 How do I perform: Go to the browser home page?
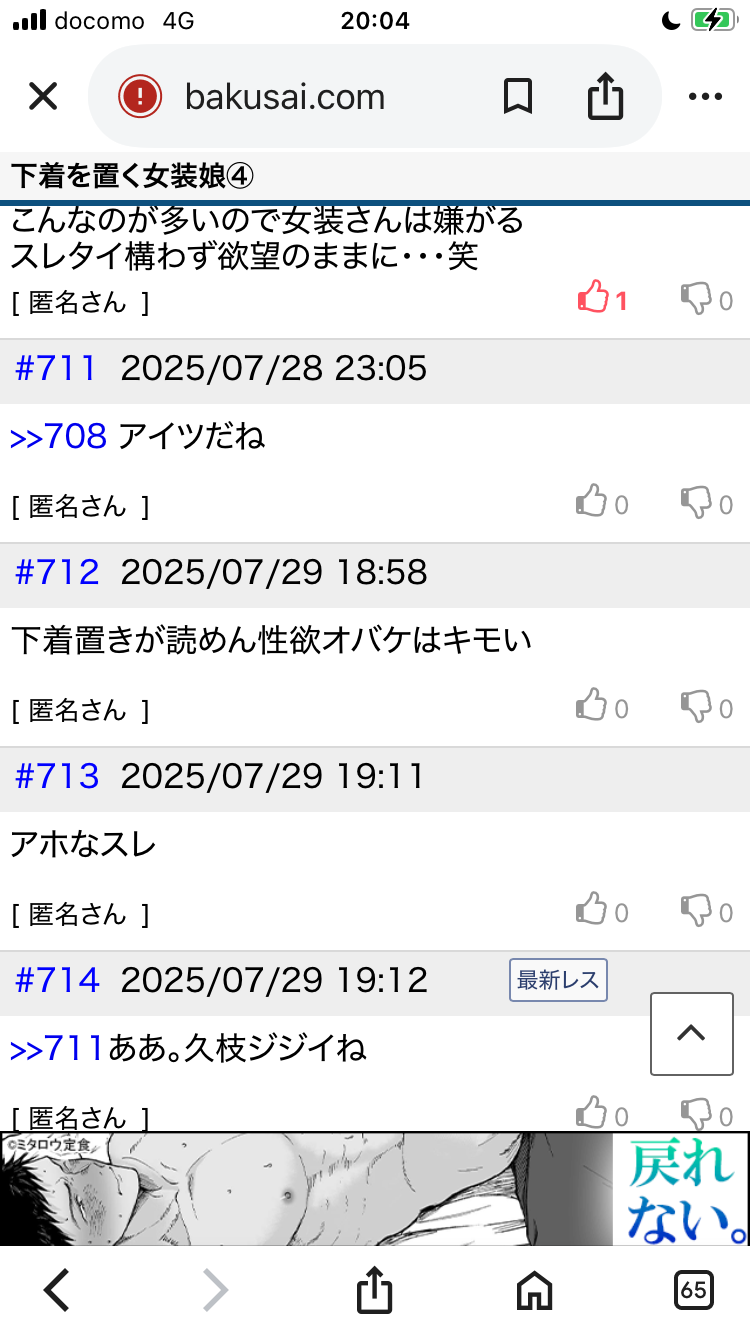pos(534,1290)
